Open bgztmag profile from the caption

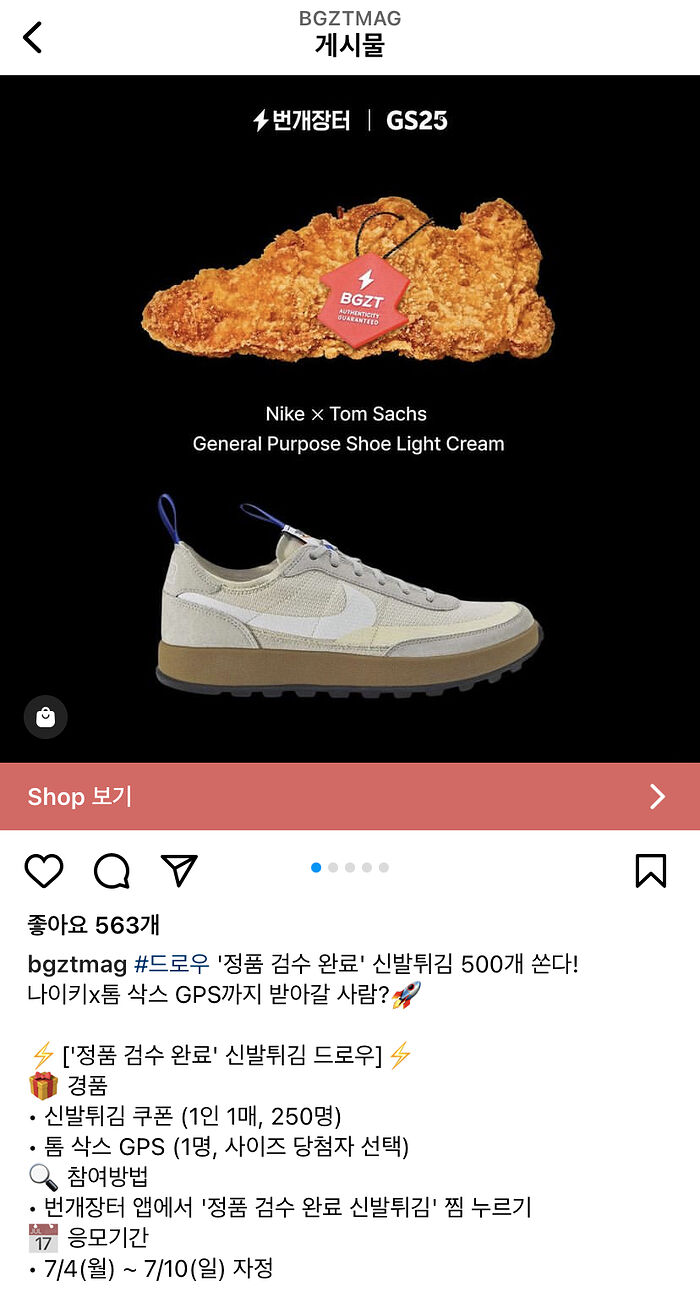tap(77, 964)
